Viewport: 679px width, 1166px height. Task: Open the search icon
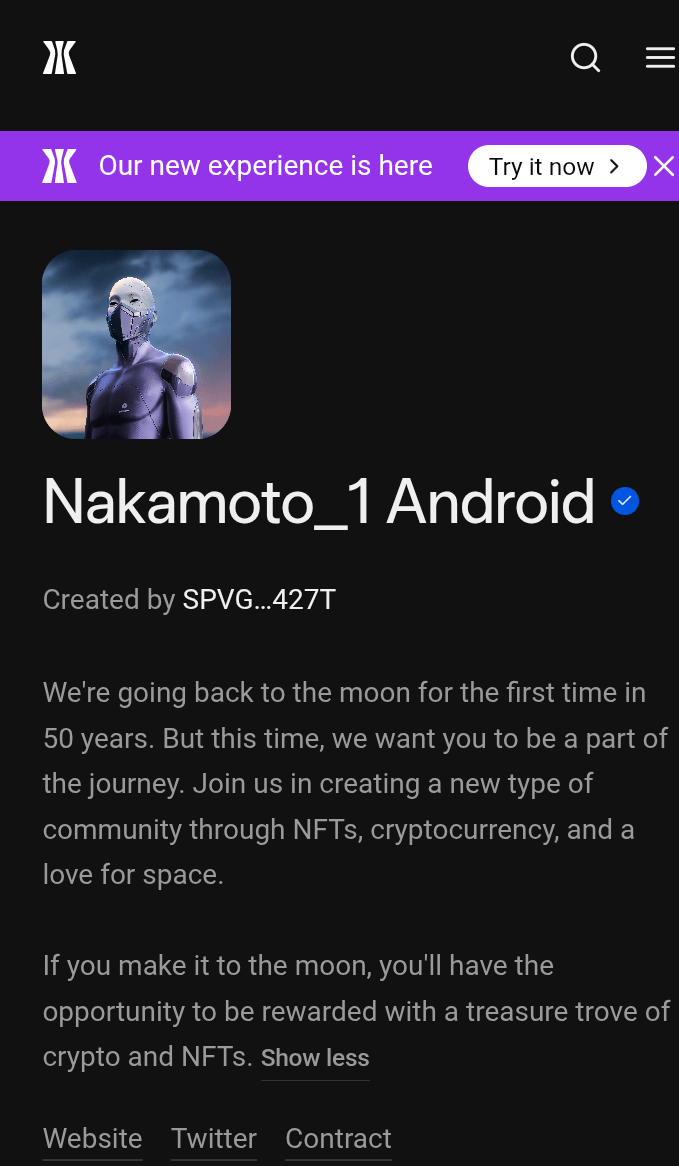585,58
